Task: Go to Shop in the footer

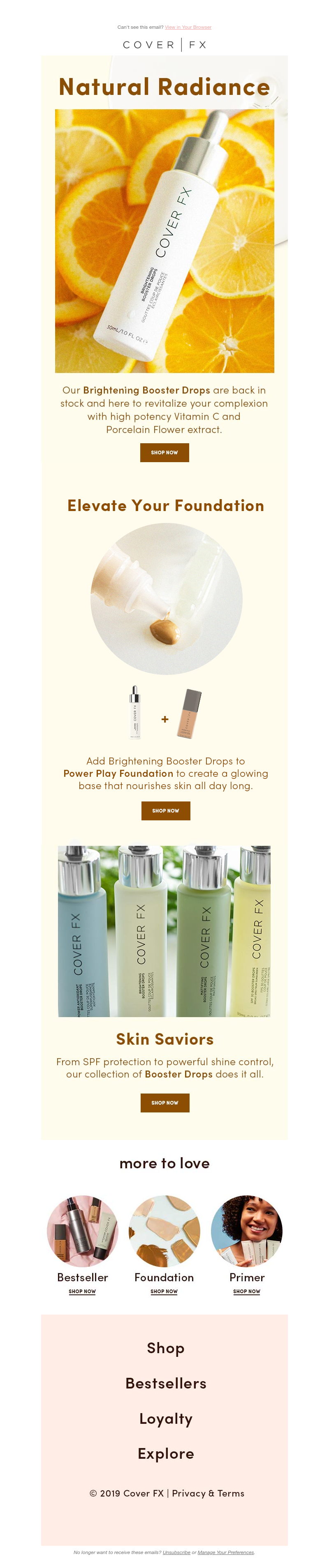Action: (x=166, y=1348)
